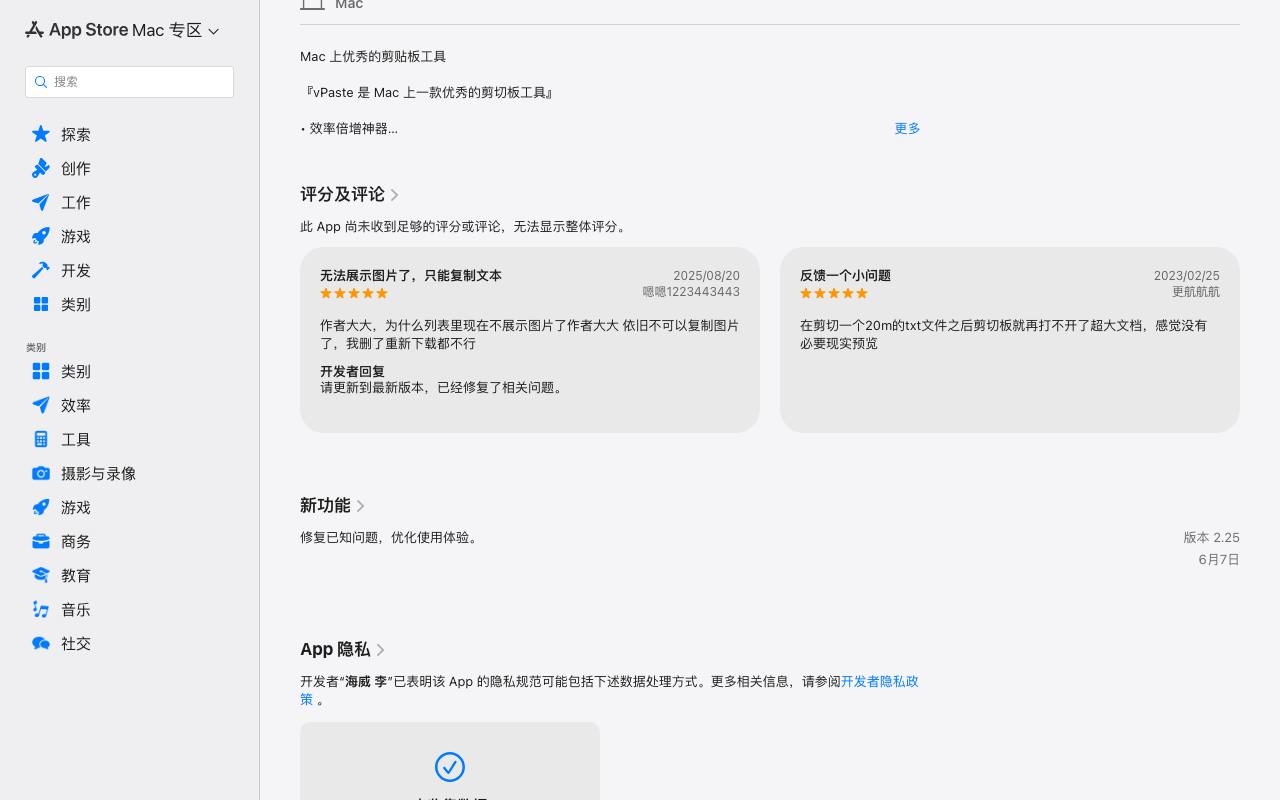Open 评分及评论 to see all reviews
Screen dimensions: 1280x800
tap(350, 194)
